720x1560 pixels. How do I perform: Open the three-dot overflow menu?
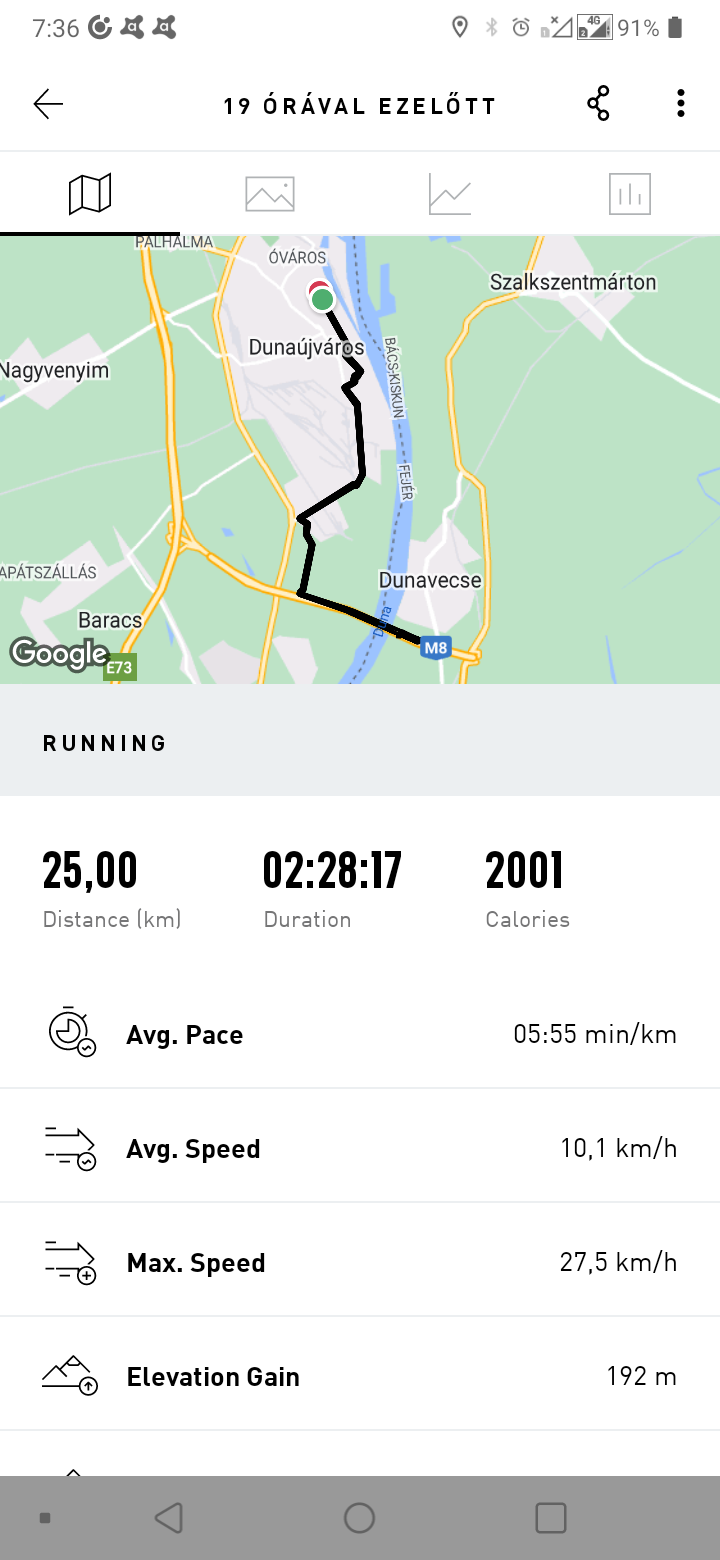click(x=680, y=104)
